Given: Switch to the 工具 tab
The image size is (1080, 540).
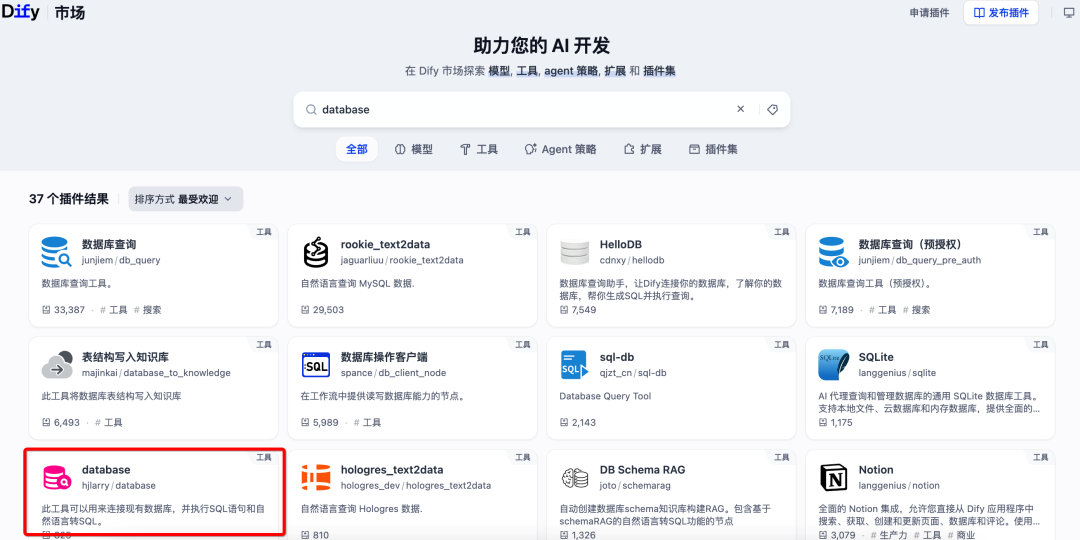Looking at the screenshot, I should click(478, 149).
